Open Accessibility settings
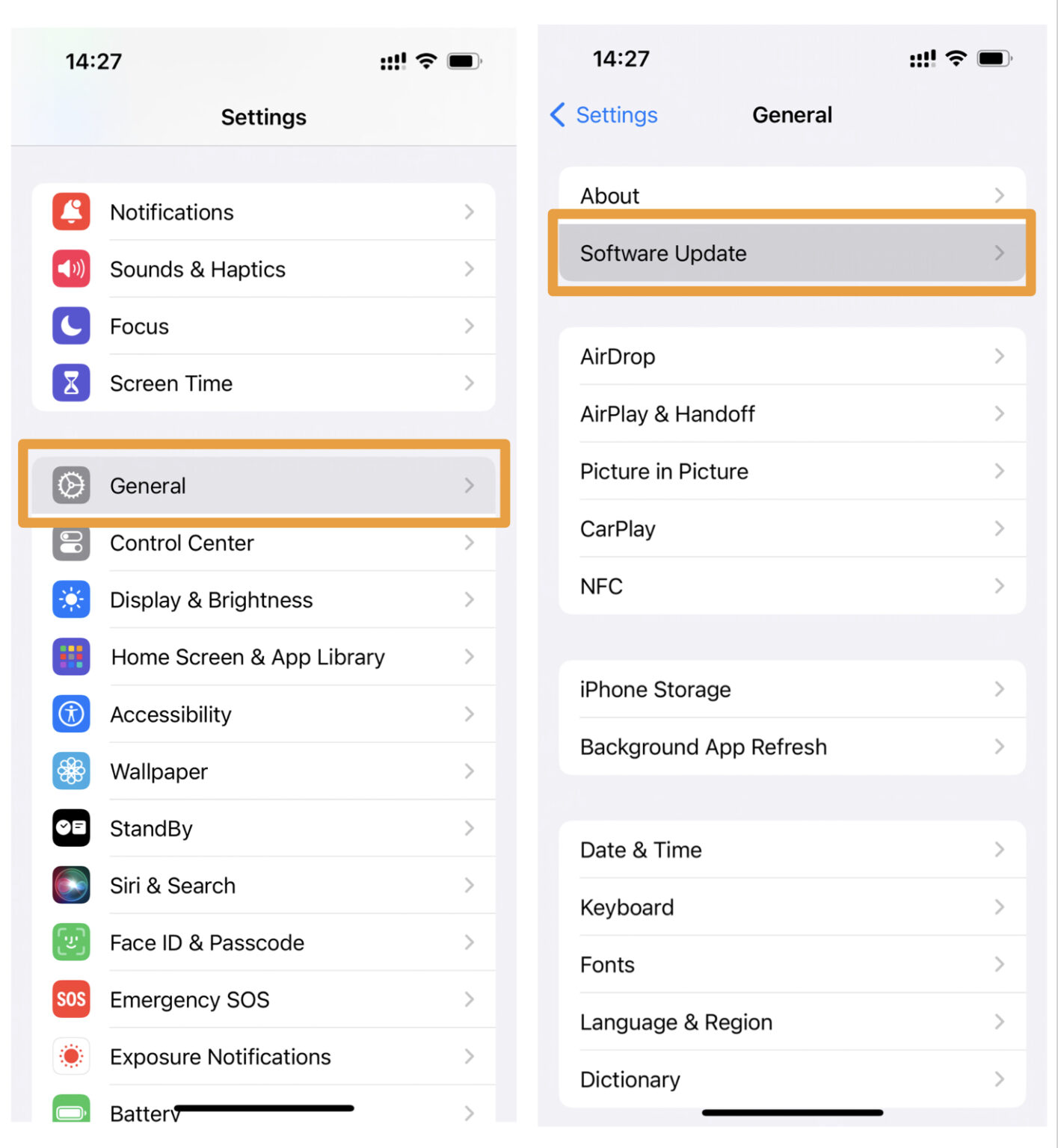This screenshot has width=1058, height=1148. 263,715
